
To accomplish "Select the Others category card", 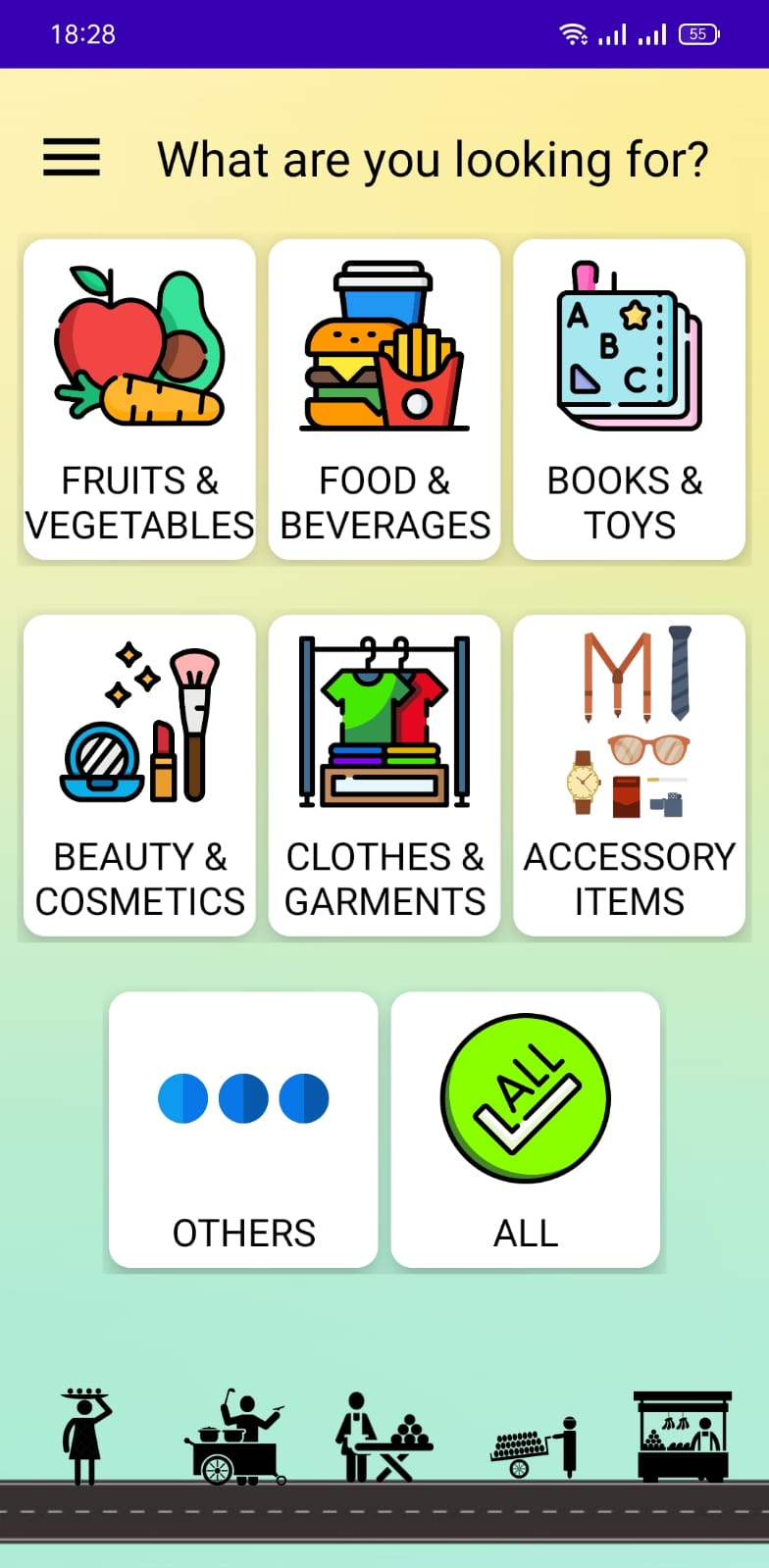I will (243, 1129).
